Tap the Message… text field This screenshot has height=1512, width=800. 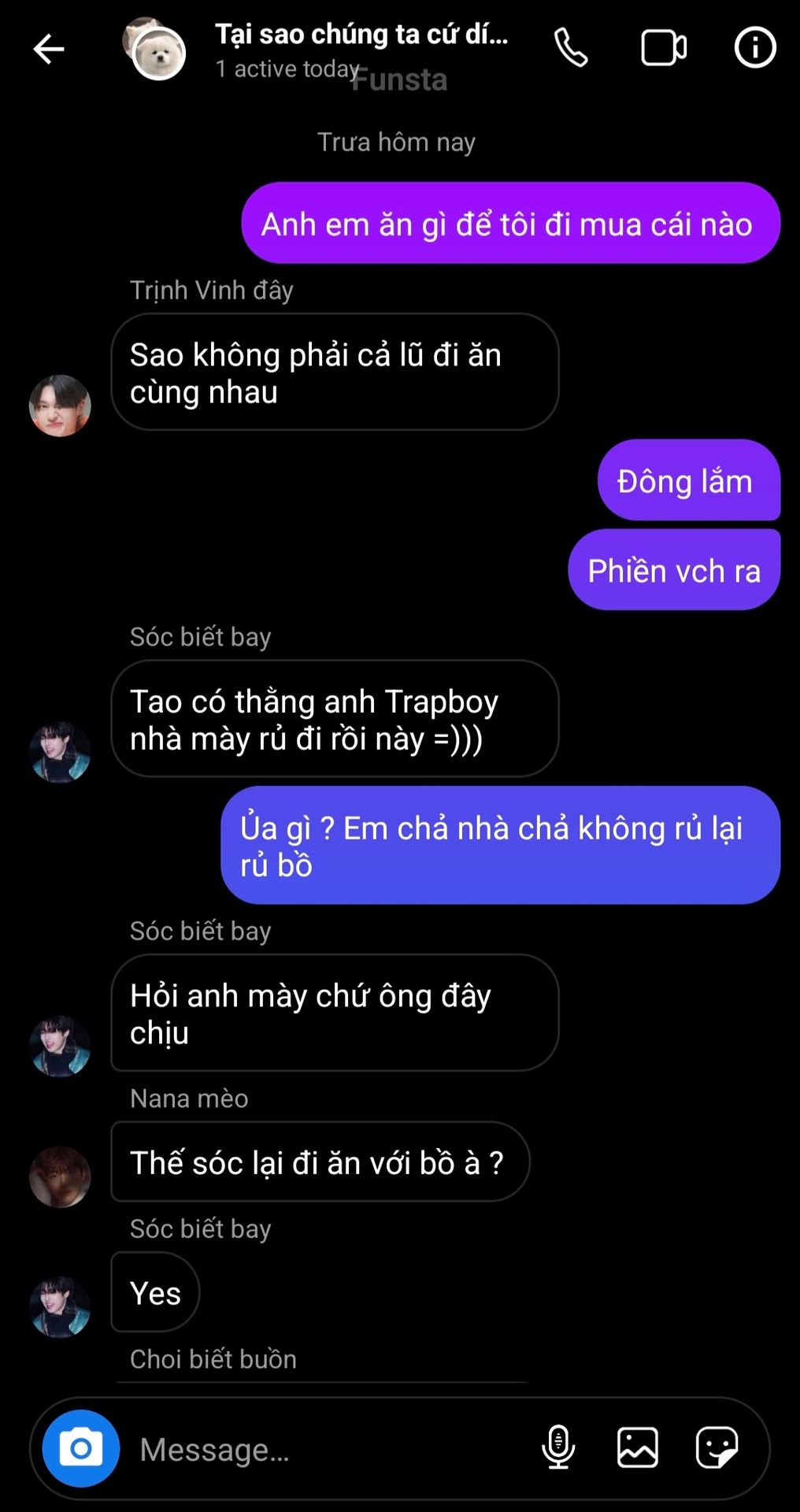click(331, 1449)
